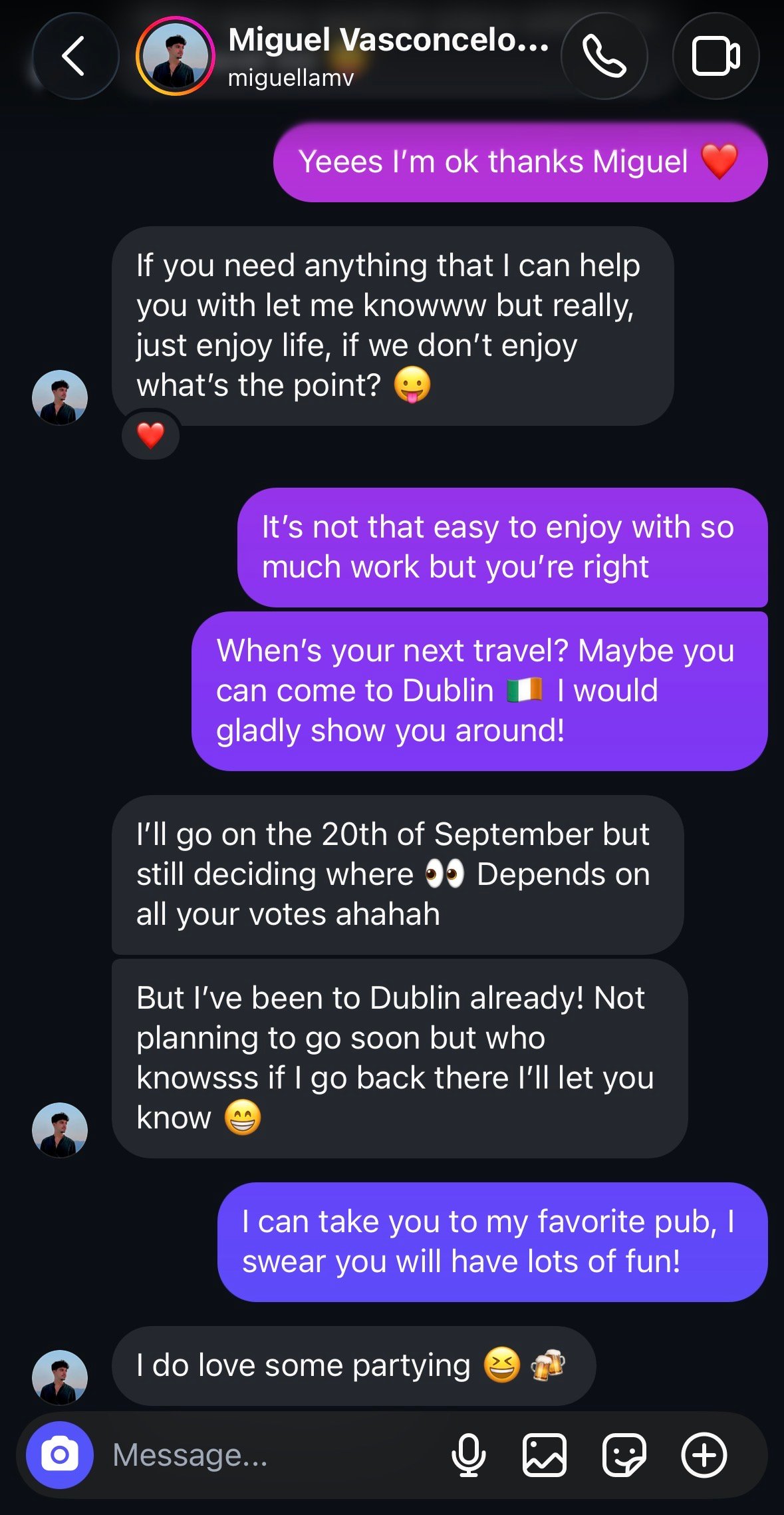Go back to the messages list
Screen dimensions: 784x1515
pos(75,56)
